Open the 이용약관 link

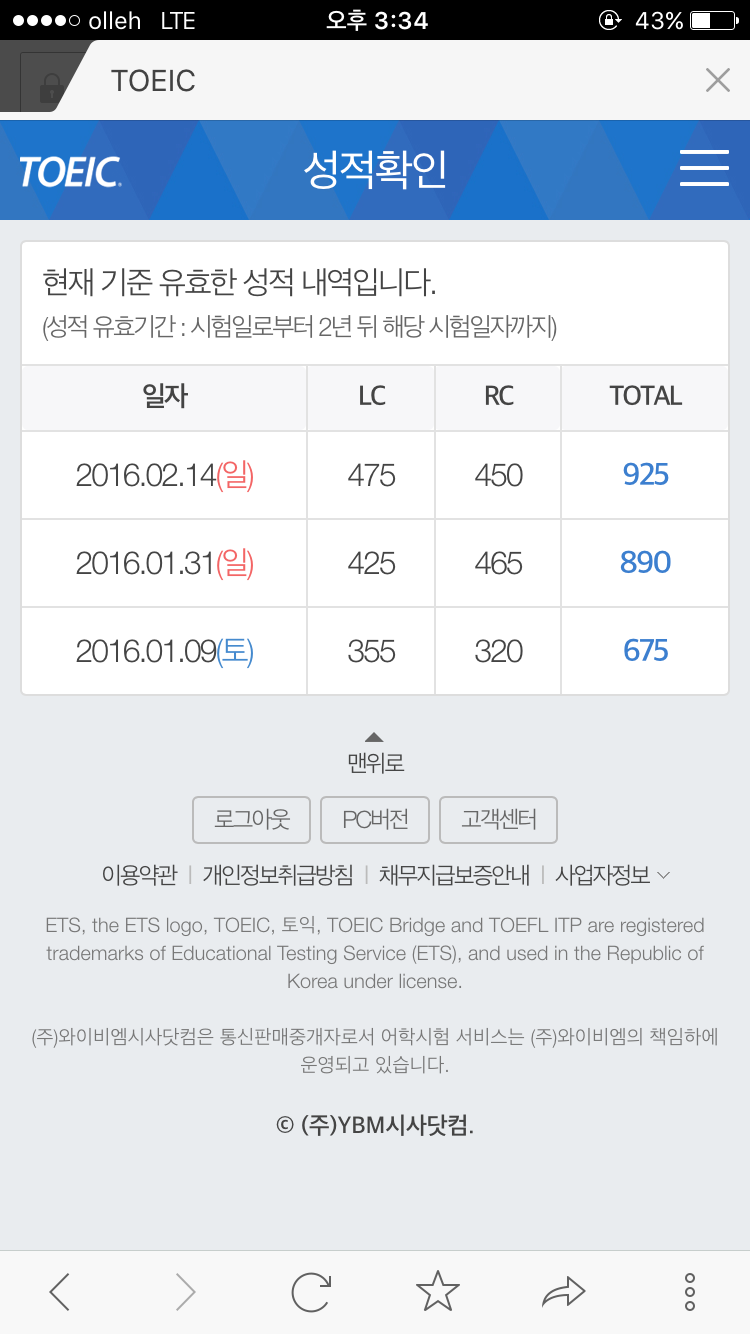point(139,875)
